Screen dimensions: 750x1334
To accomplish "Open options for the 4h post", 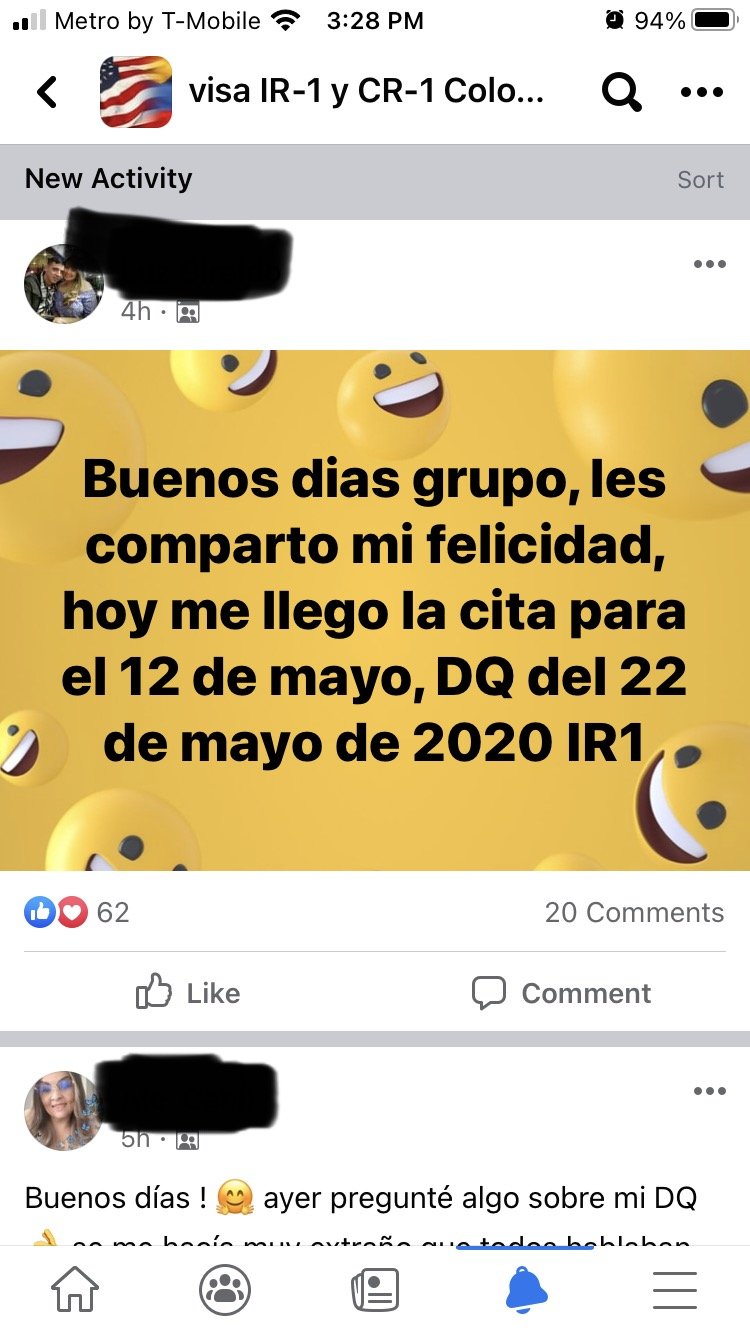I will pos(709,264).
